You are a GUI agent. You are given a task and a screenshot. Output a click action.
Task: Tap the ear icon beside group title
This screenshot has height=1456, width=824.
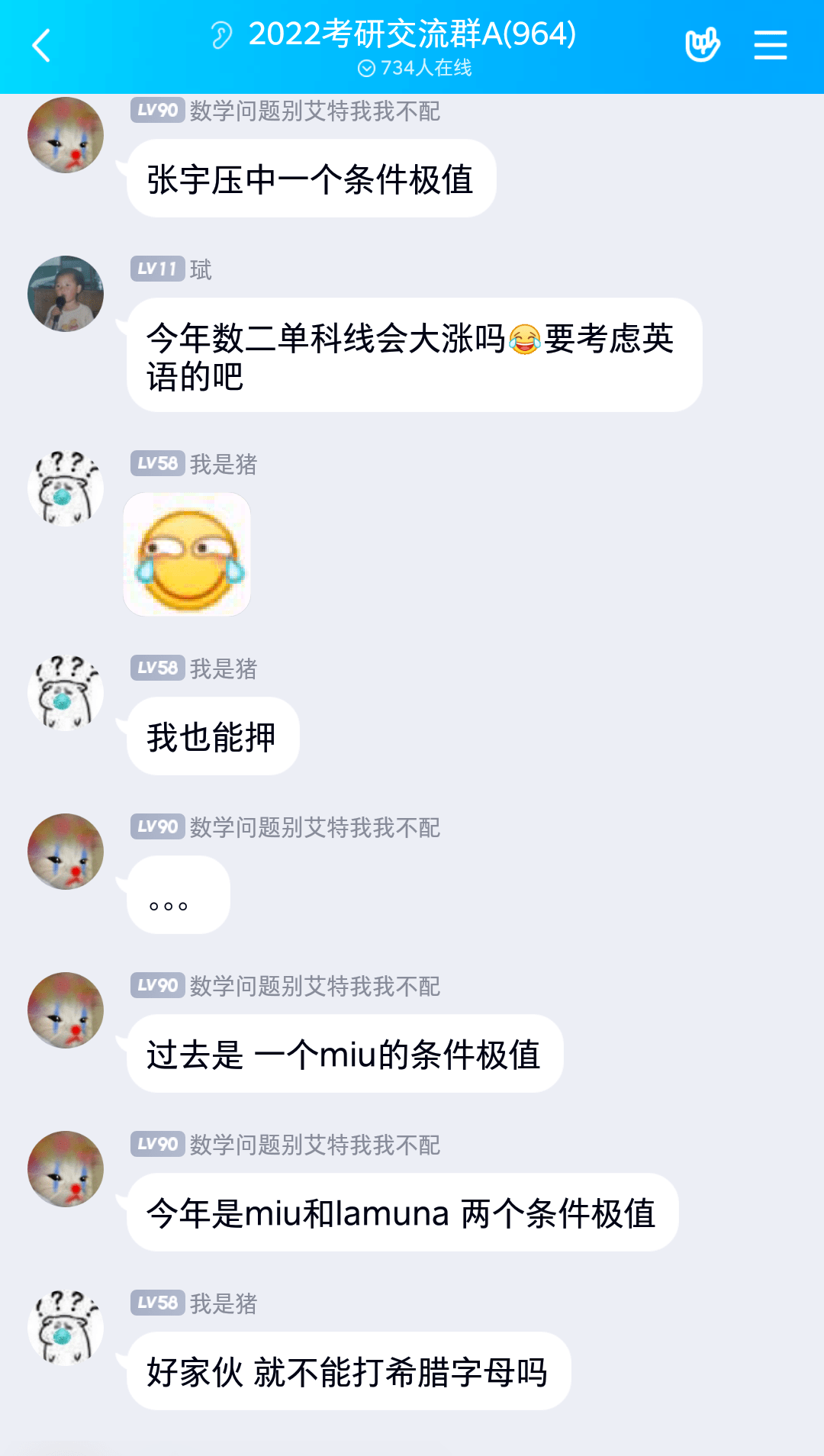point(221,35)
